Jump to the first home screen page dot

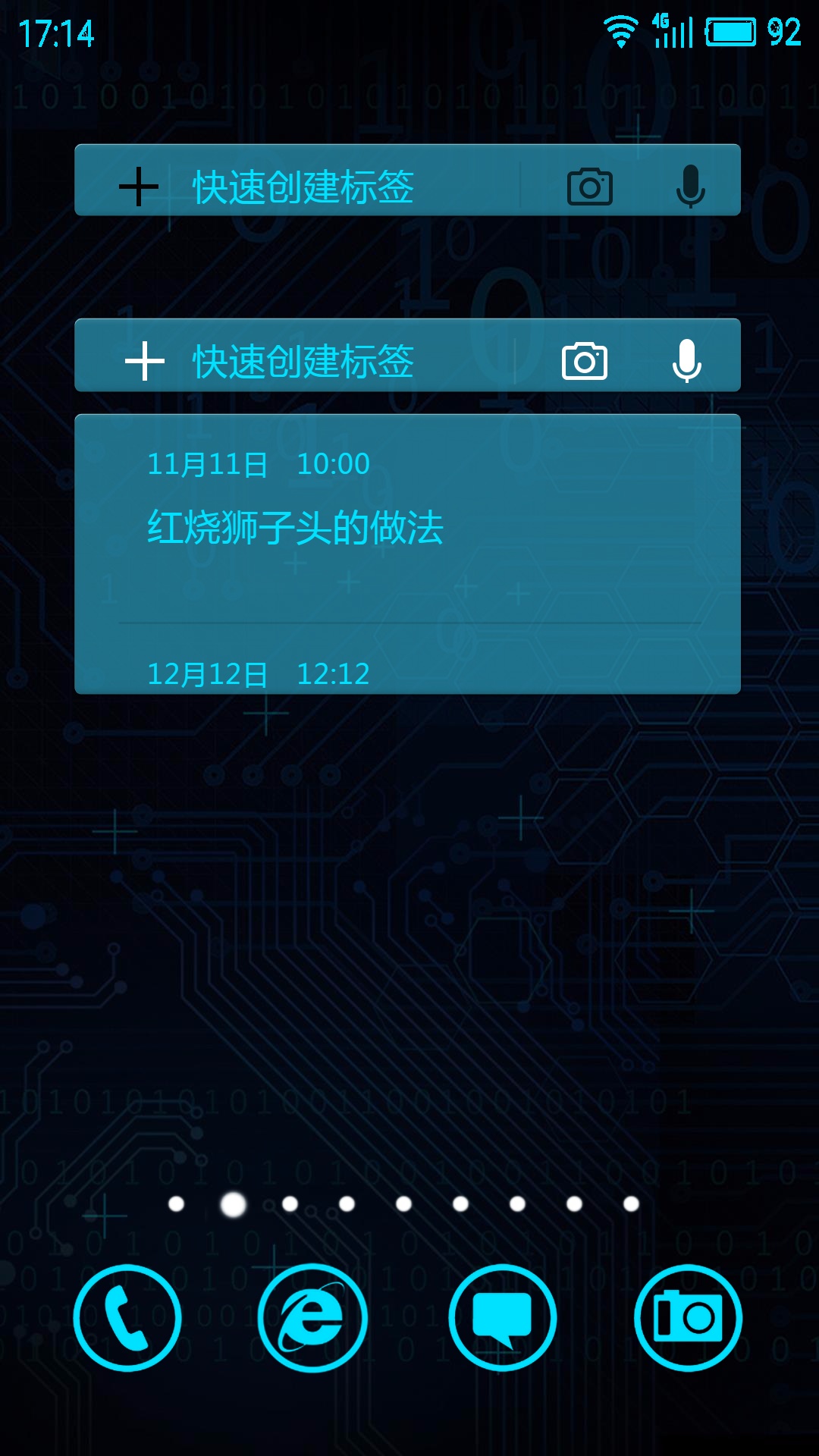[x=176, y=1204]
